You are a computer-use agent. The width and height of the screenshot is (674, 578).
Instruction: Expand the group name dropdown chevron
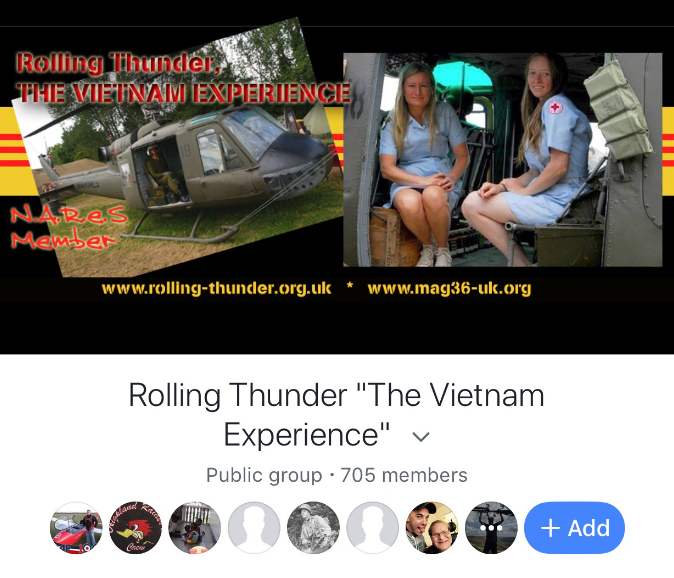[x=421, y=437]
